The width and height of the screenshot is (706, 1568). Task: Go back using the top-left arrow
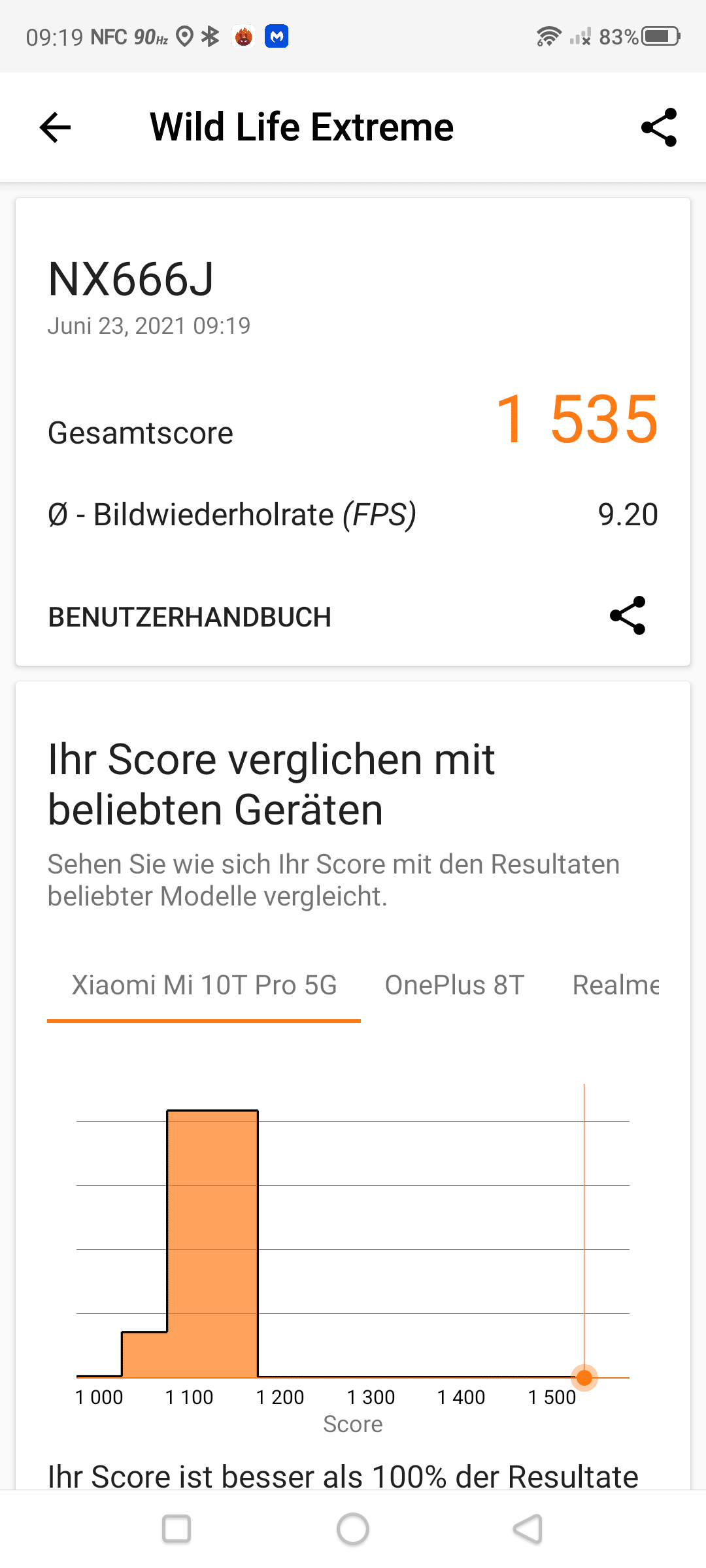[x=55, y=127]
